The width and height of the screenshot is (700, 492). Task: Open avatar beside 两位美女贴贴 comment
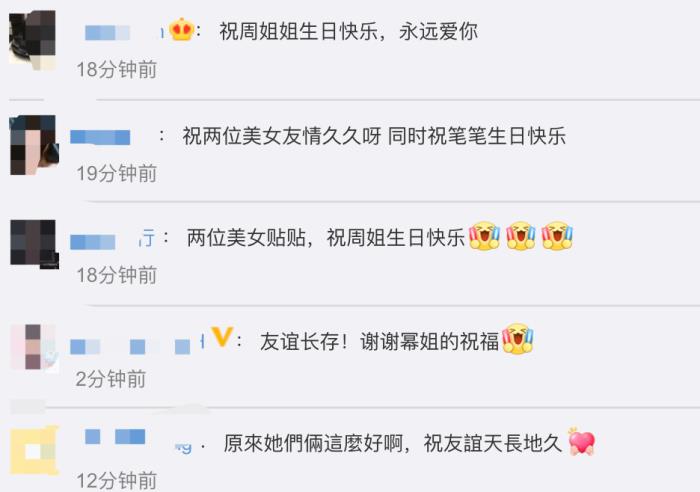(x=33, y=243)
